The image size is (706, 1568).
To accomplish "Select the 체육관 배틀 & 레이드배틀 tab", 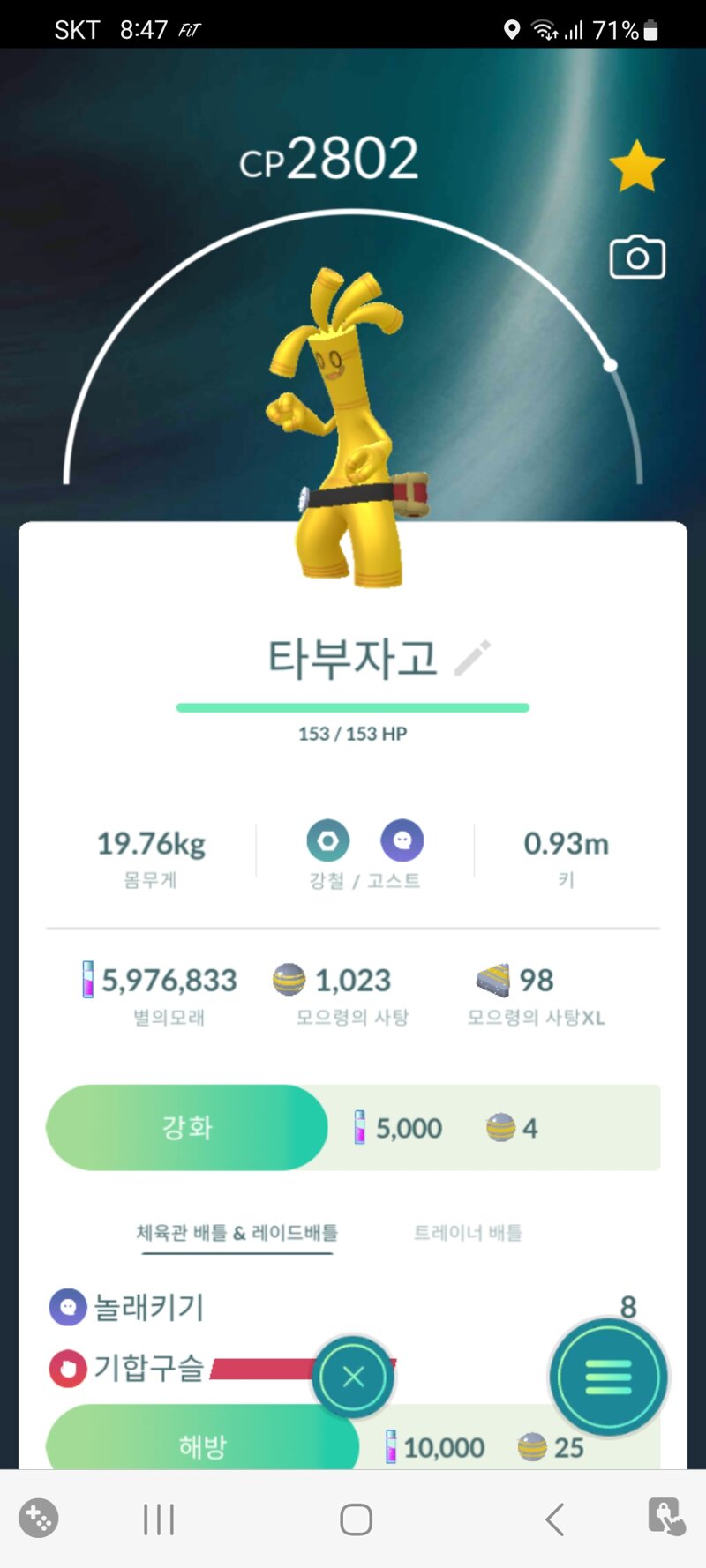I will (x=237, y=1232).
